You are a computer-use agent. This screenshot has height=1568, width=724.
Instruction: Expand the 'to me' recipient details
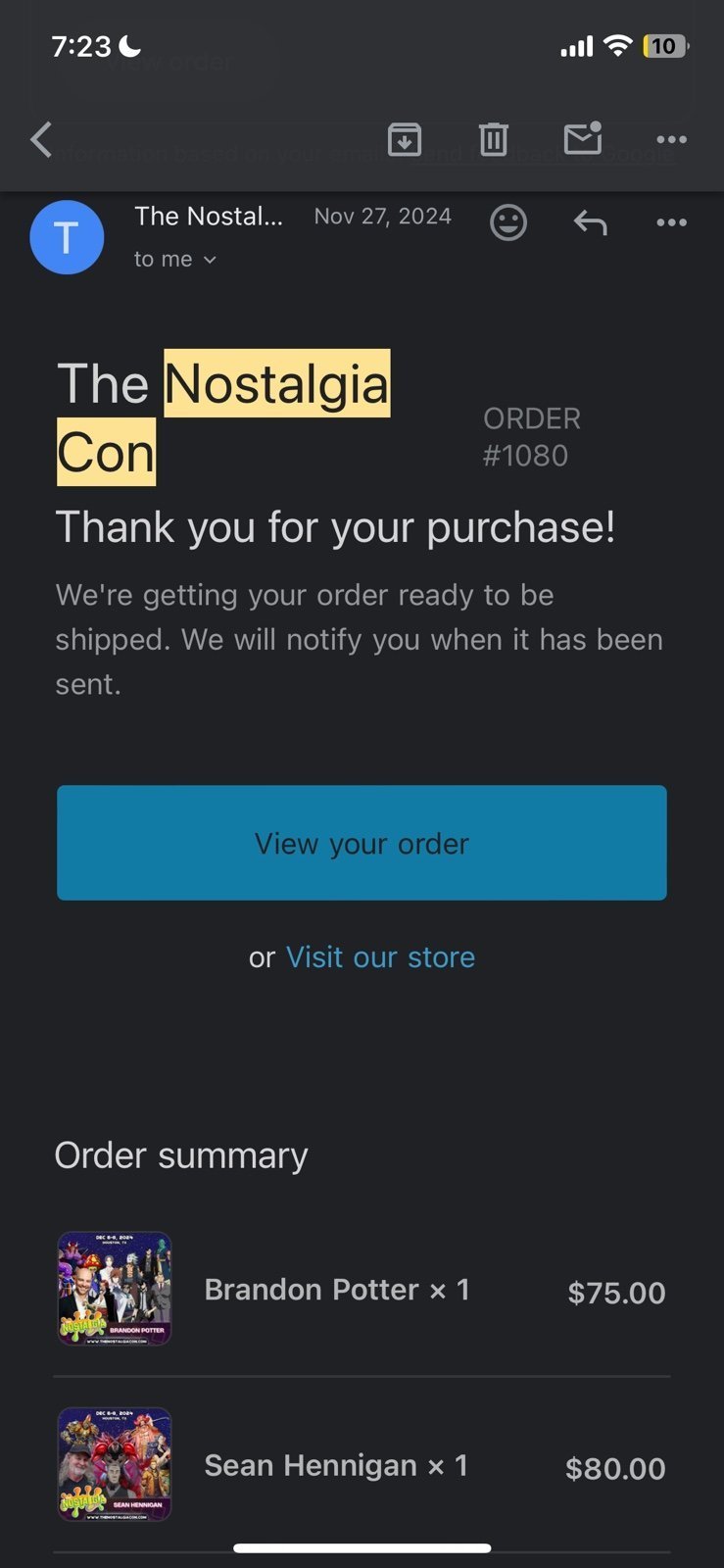coord(175,260)
